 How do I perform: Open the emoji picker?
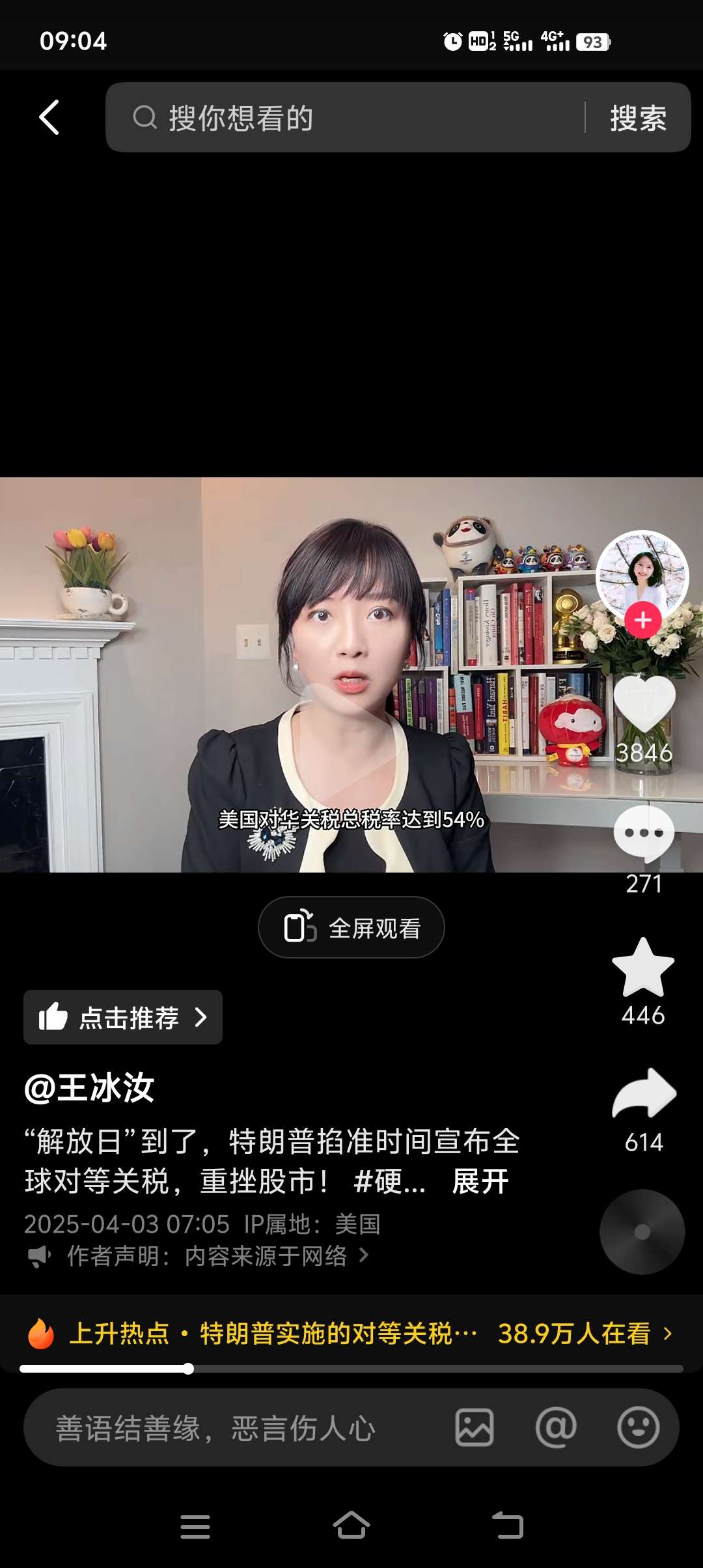pos(638,1428)
